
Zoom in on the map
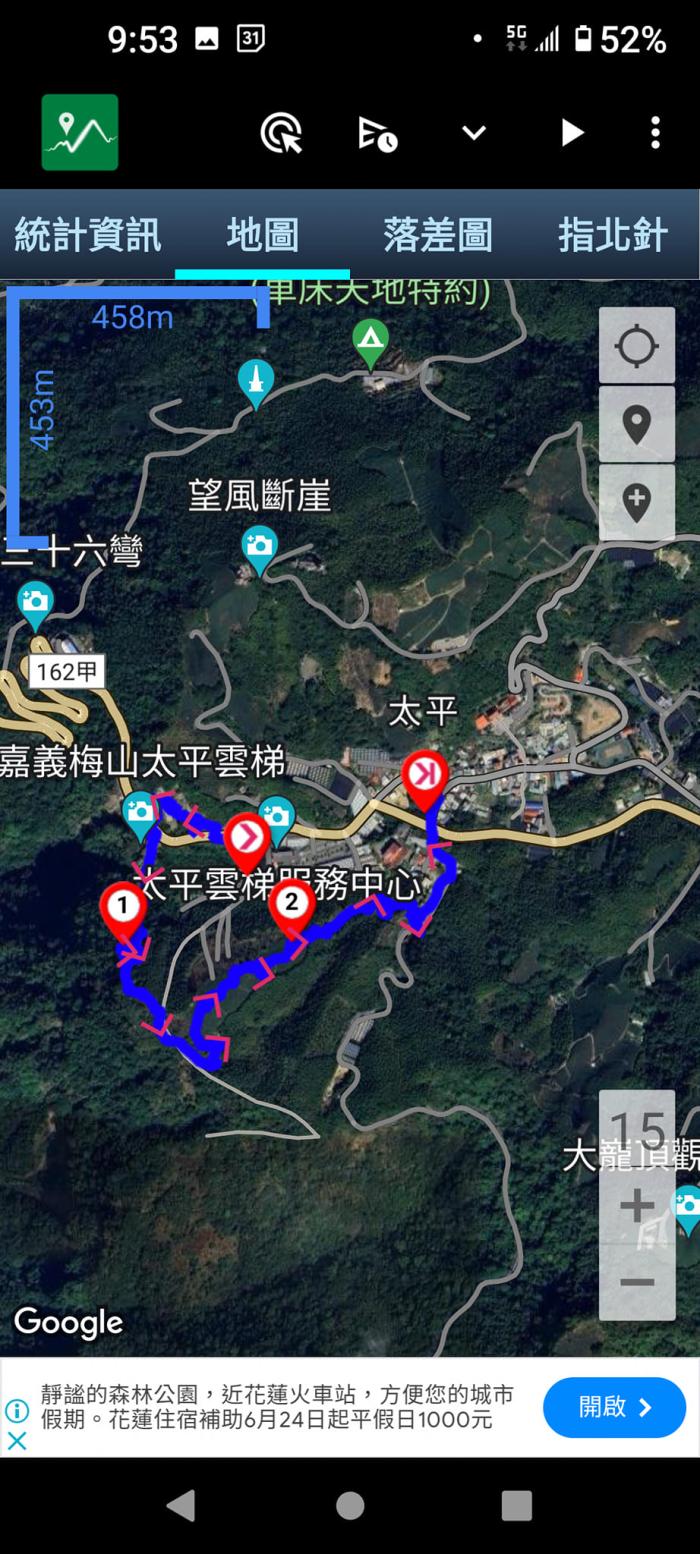click(637, 1206)
